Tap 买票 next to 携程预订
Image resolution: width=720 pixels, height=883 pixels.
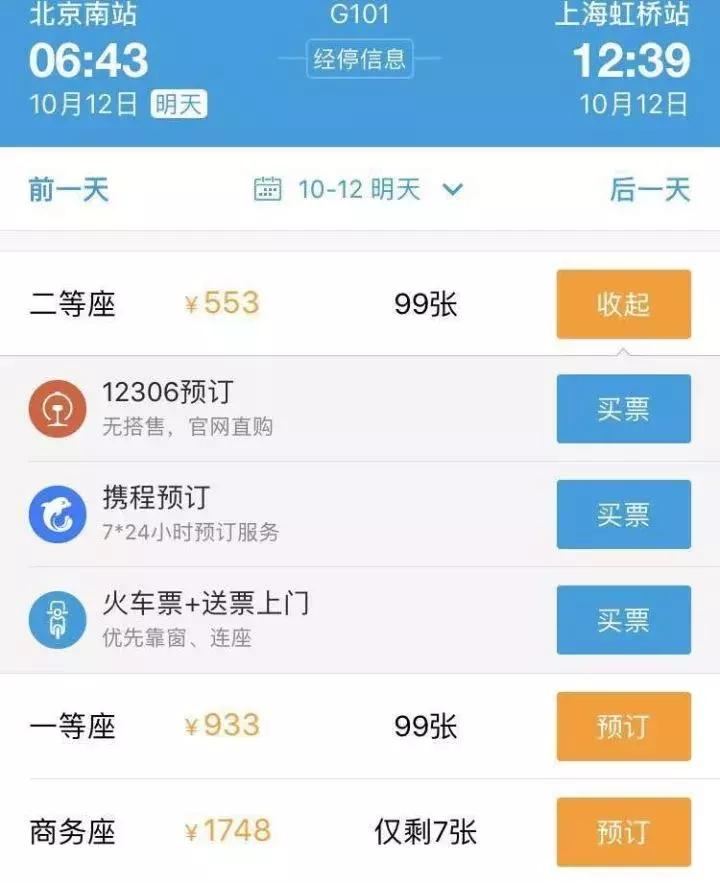(622, 514)
